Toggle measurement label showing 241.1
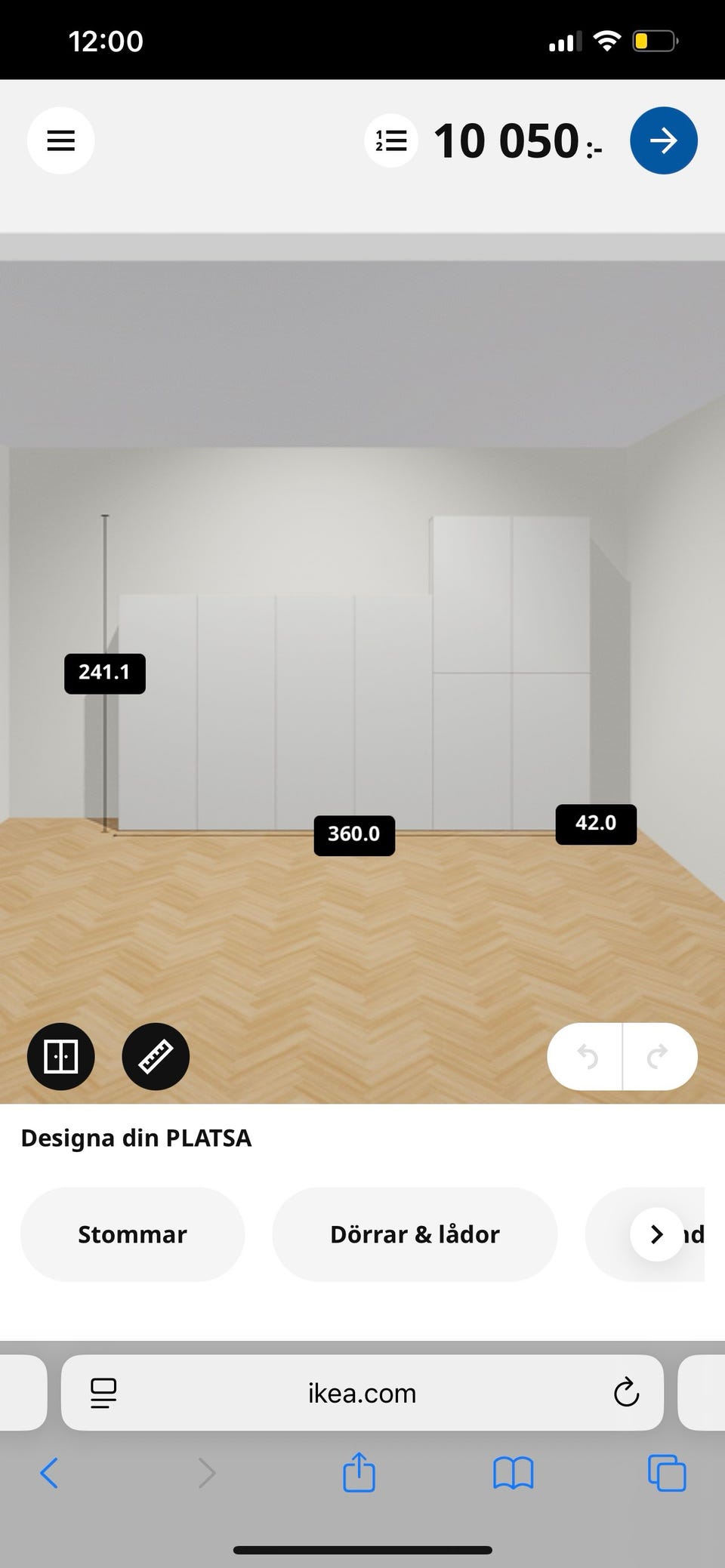The image size is (725, 1568). tap(104, 672)
